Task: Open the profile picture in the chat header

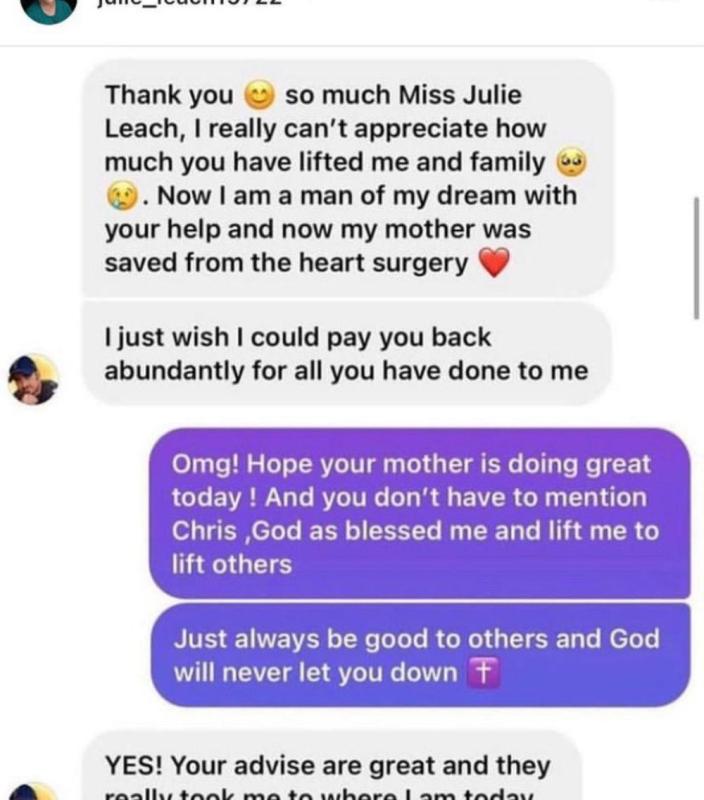Action: [48, 8]
